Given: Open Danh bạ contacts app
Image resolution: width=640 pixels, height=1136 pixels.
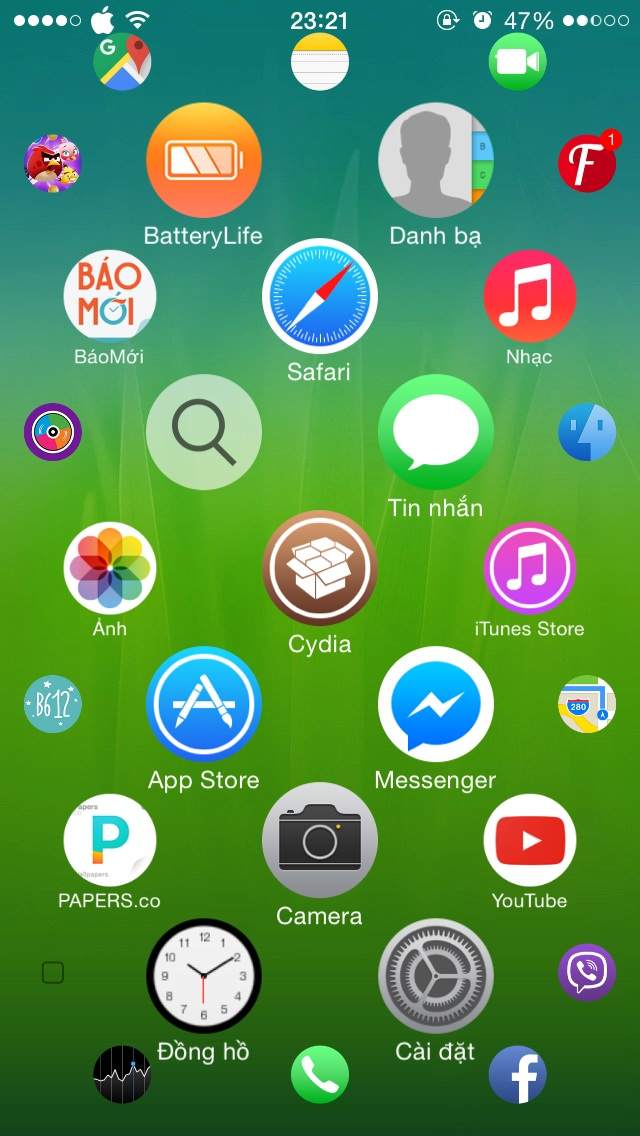Looking at the screenshot, I should (436, 160).
